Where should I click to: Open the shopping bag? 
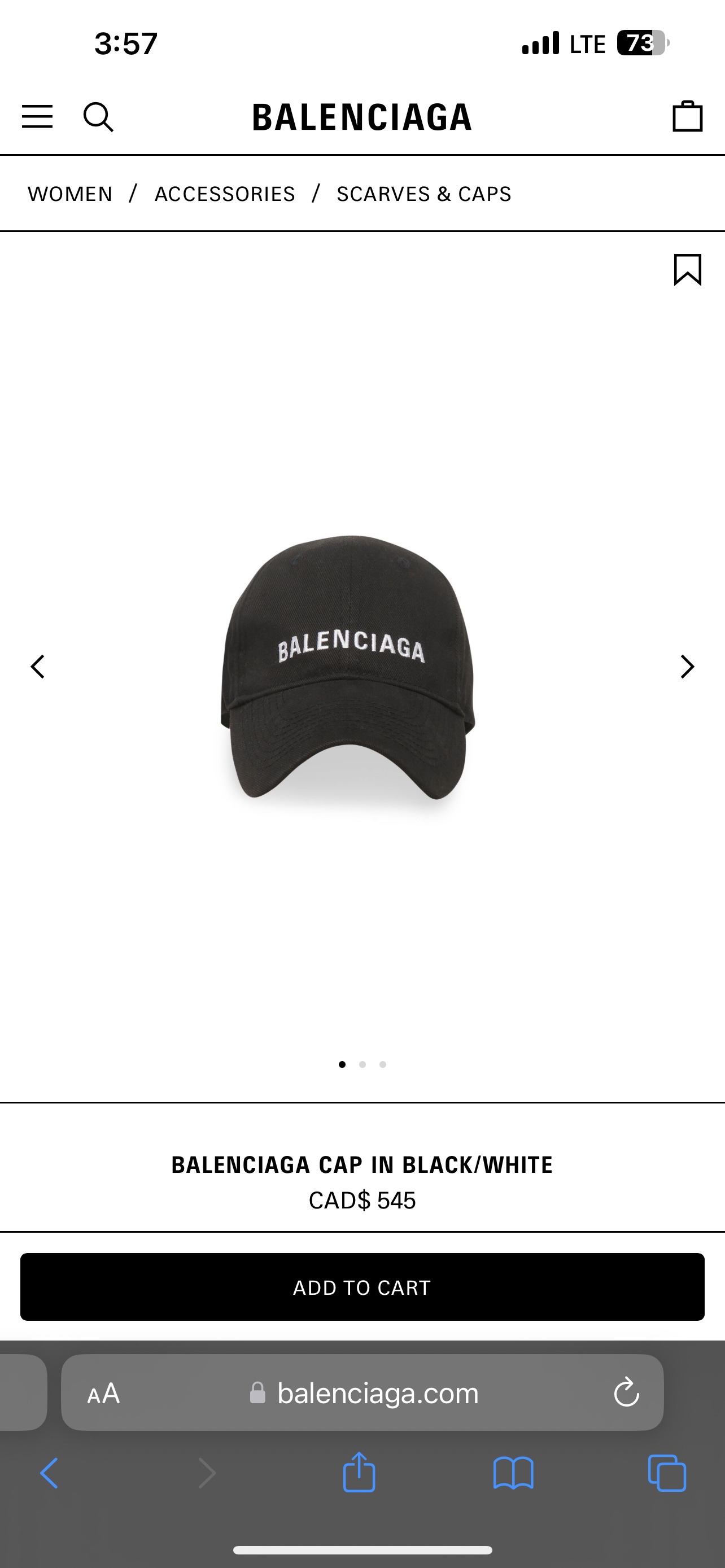point(687,116)
